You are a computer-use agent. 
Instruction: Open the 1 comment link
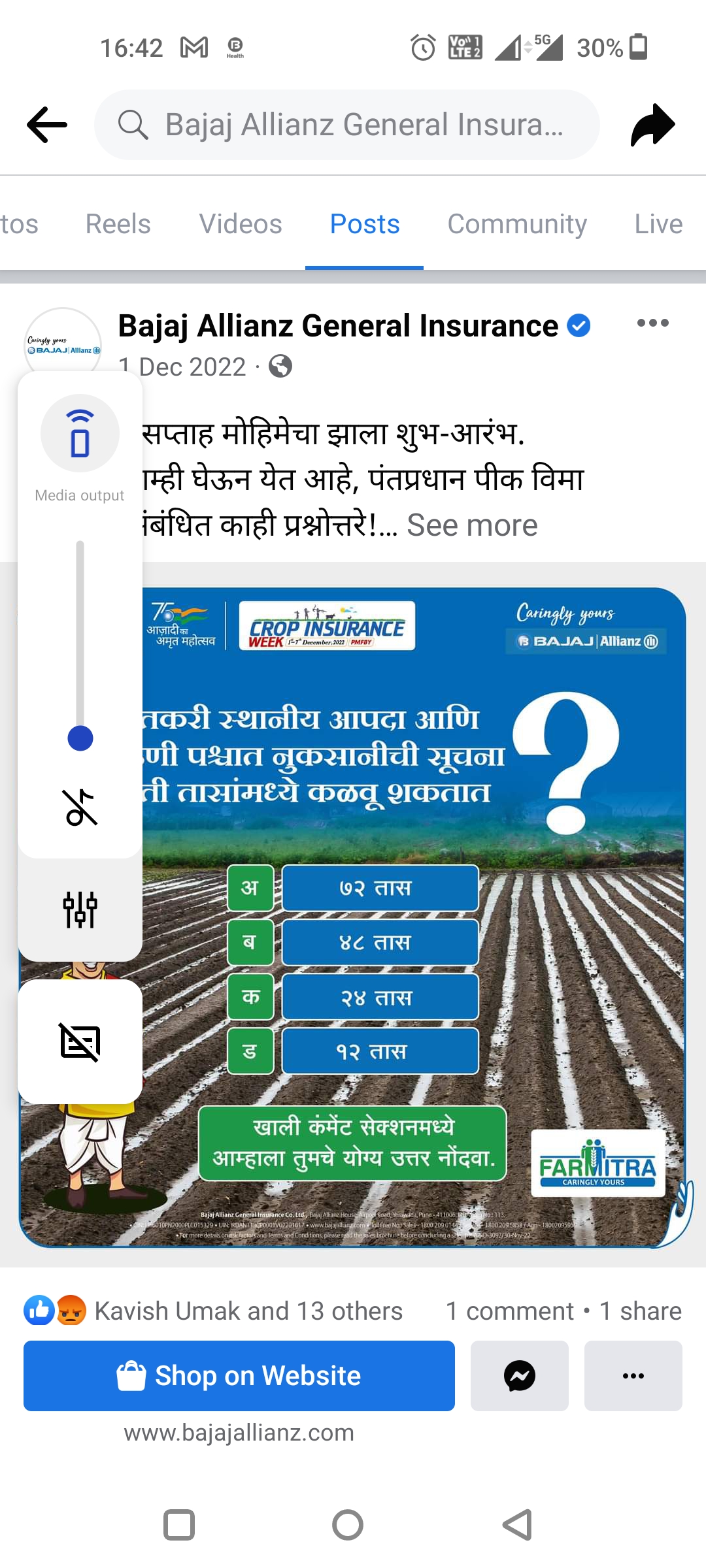tap(510, 1311)
